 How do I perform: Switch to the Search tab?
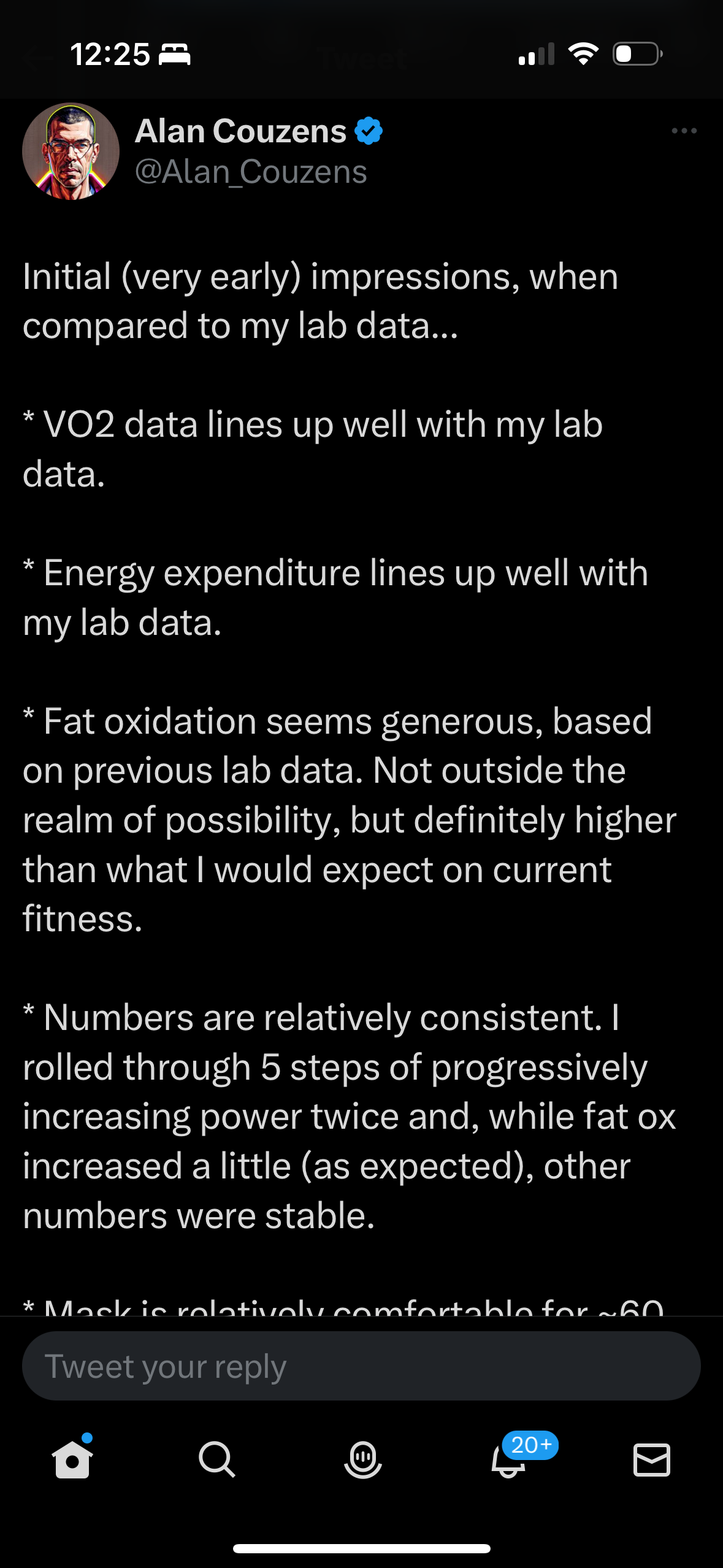[216, 1459]
